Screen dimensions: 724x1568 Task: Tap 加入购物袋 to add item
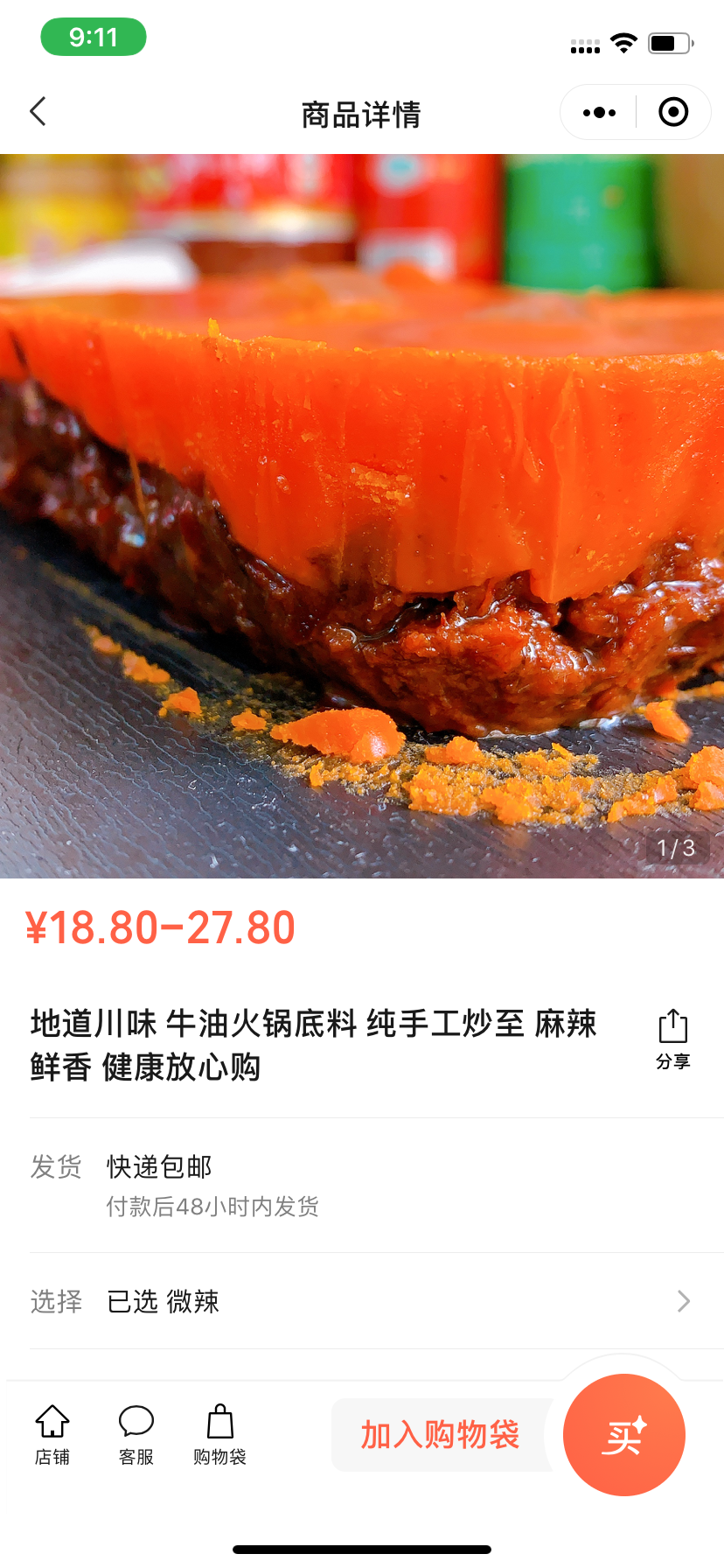(441, 1435)
